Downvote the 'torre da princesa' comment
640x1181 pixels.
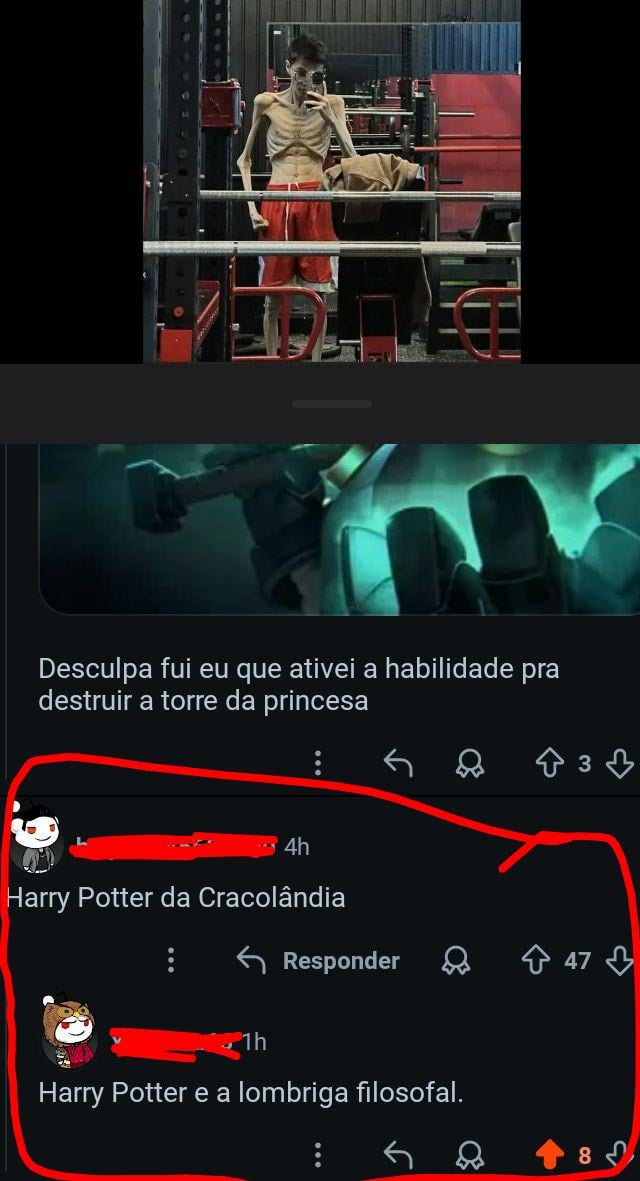coord(621,764)
